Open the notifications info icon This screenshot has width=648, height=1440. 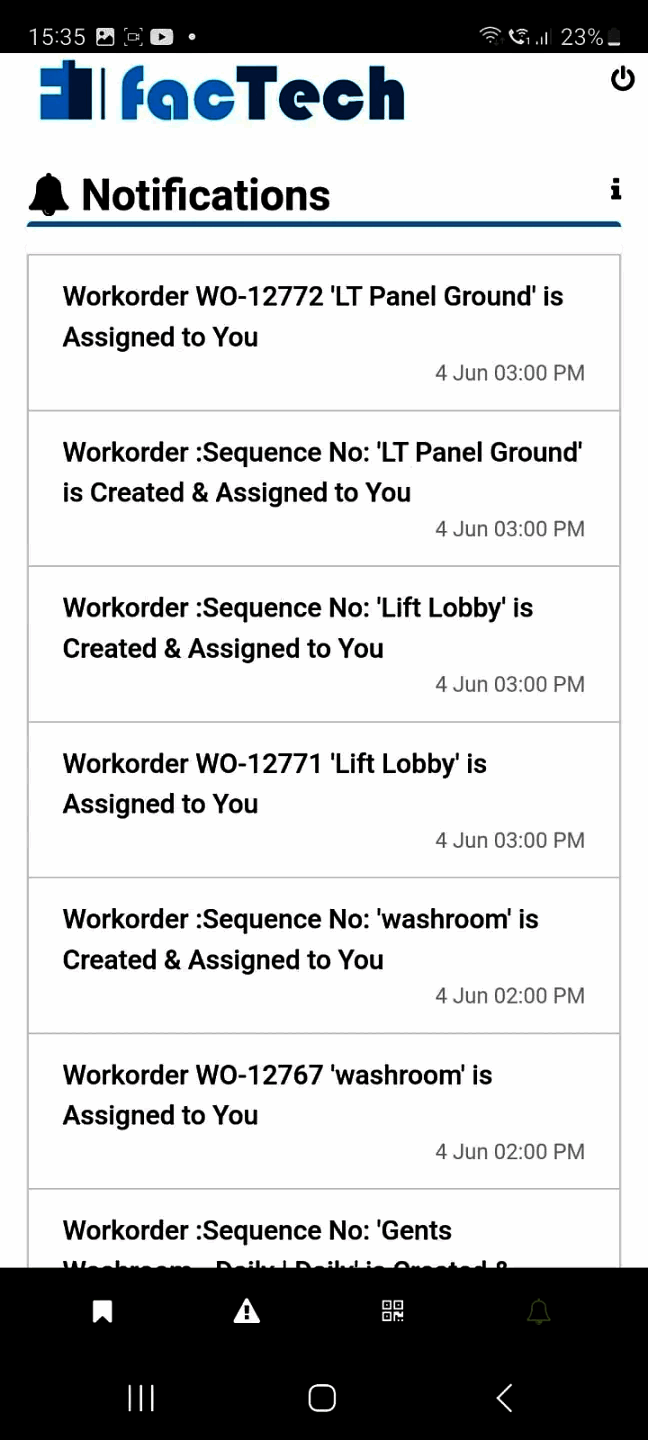point(616,188)
